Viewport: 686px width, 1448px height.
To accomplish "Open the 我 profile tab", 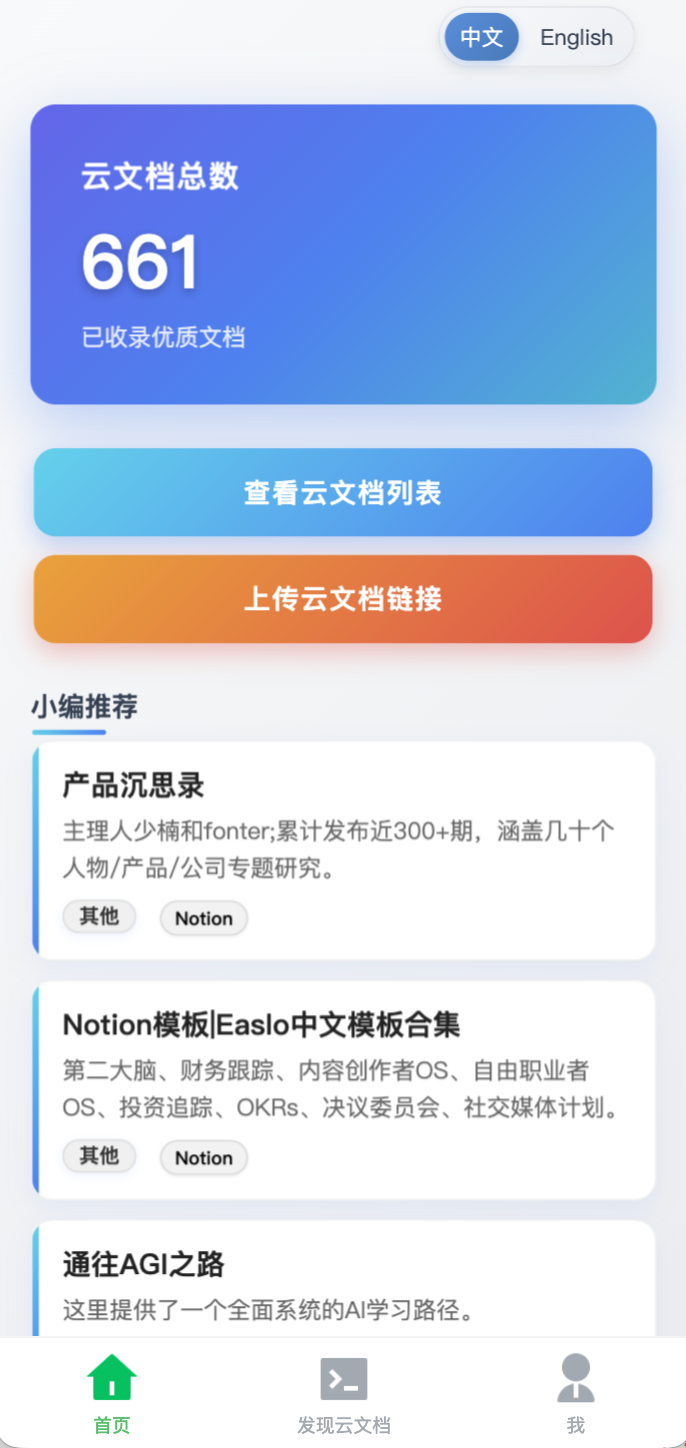I will 575,1394.
